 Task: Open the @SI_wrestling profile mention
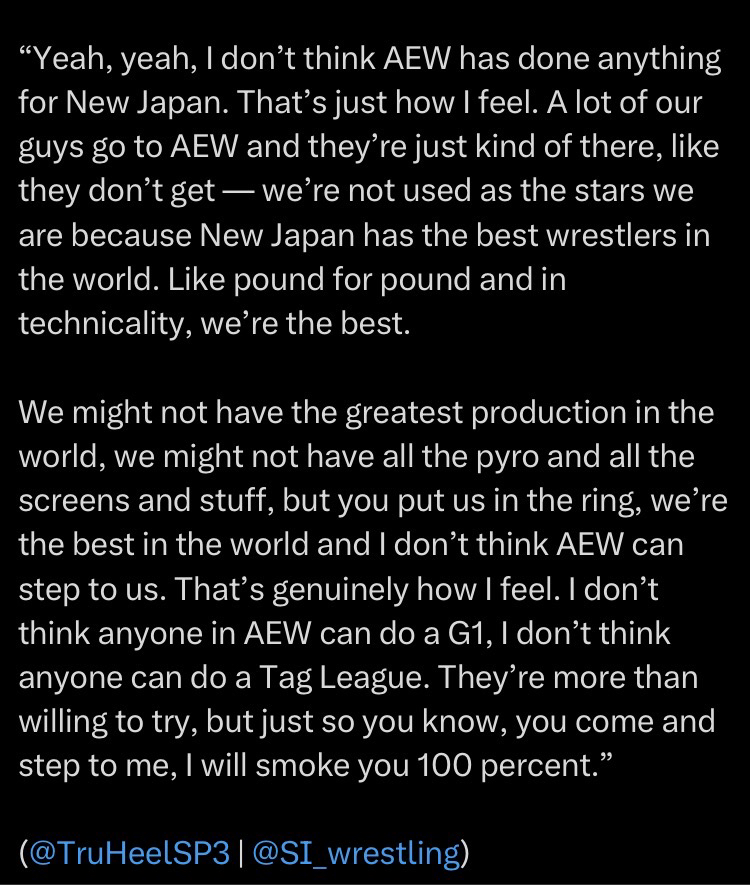pos(347,852)
